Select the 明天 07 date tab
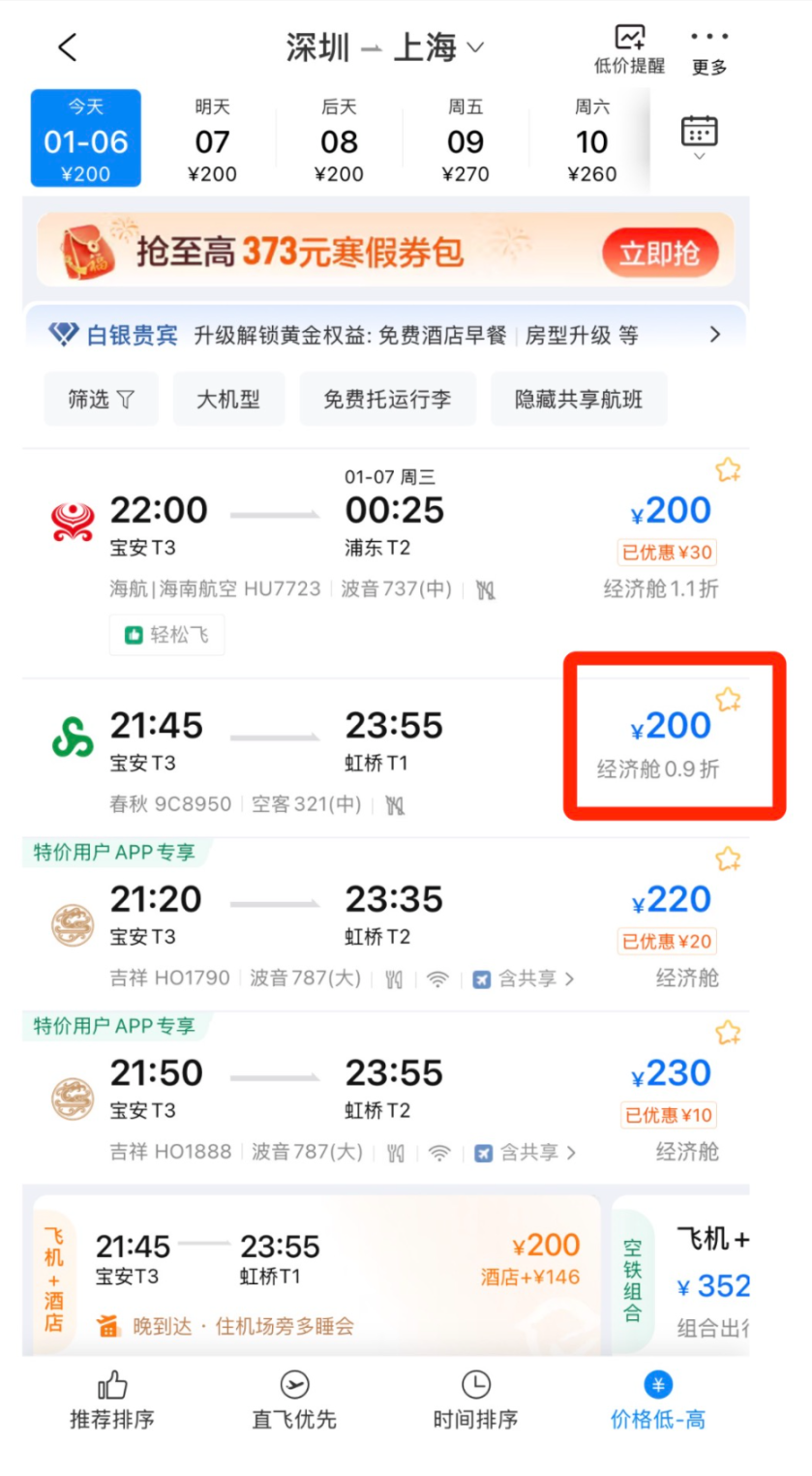Screen dimensions: 812x1476 click(212, 139)
